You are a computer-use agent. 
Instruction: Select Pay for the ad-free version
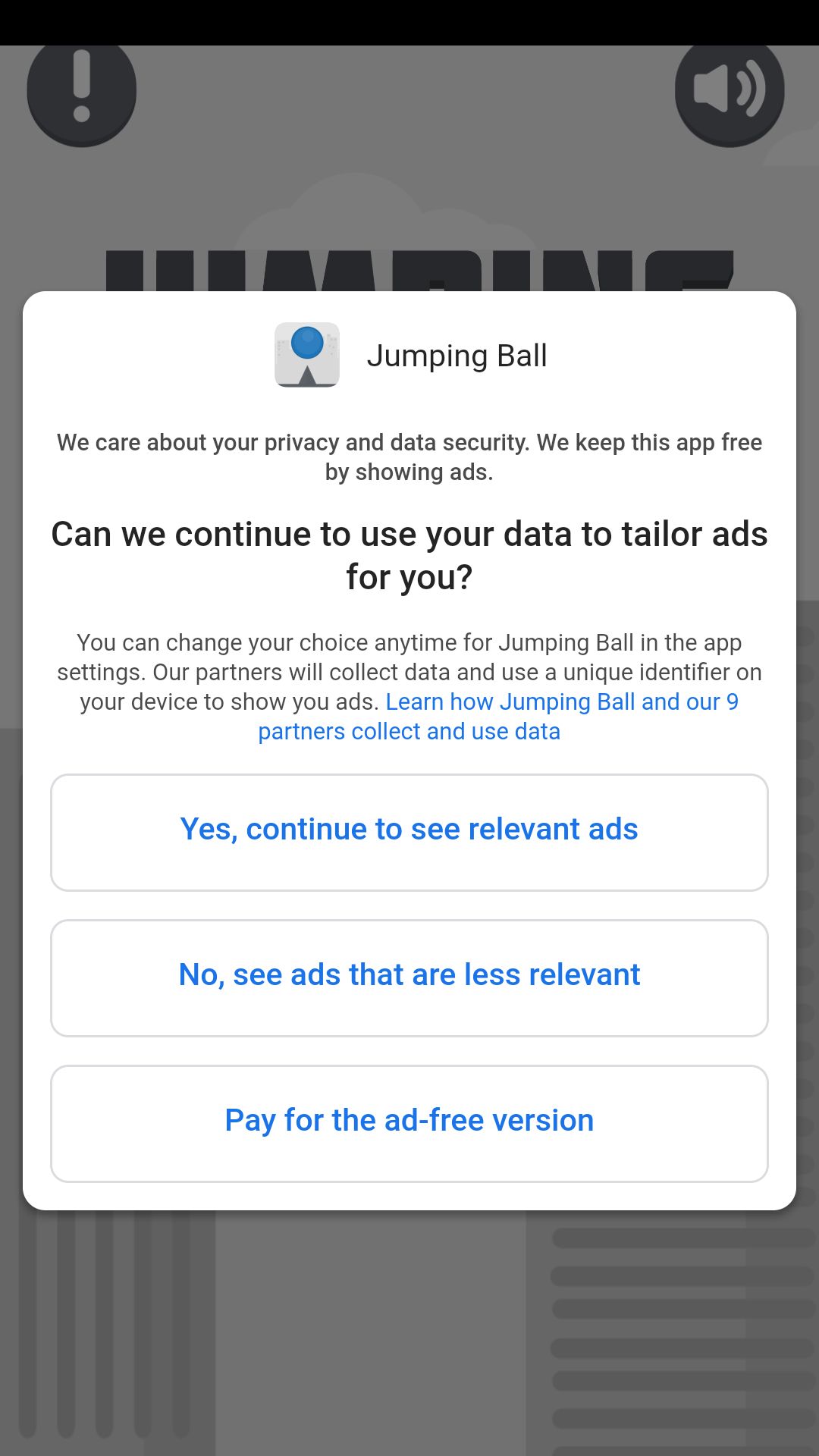(x=409, y=1123)
